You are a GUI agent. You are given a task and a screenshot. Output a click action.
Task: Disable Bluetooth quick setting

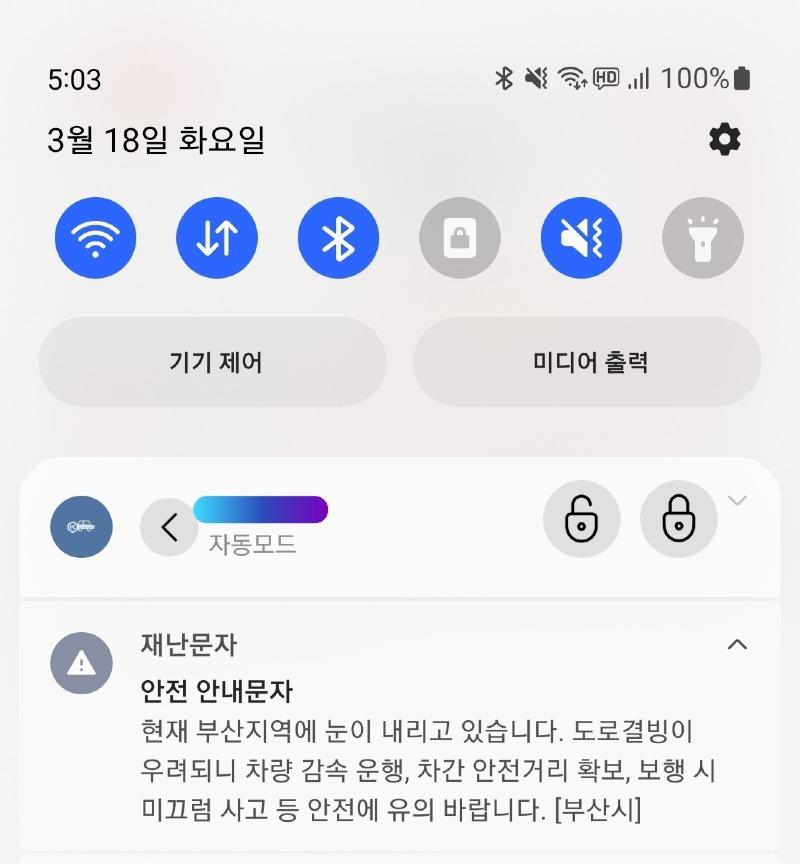(x=339, y=238)
